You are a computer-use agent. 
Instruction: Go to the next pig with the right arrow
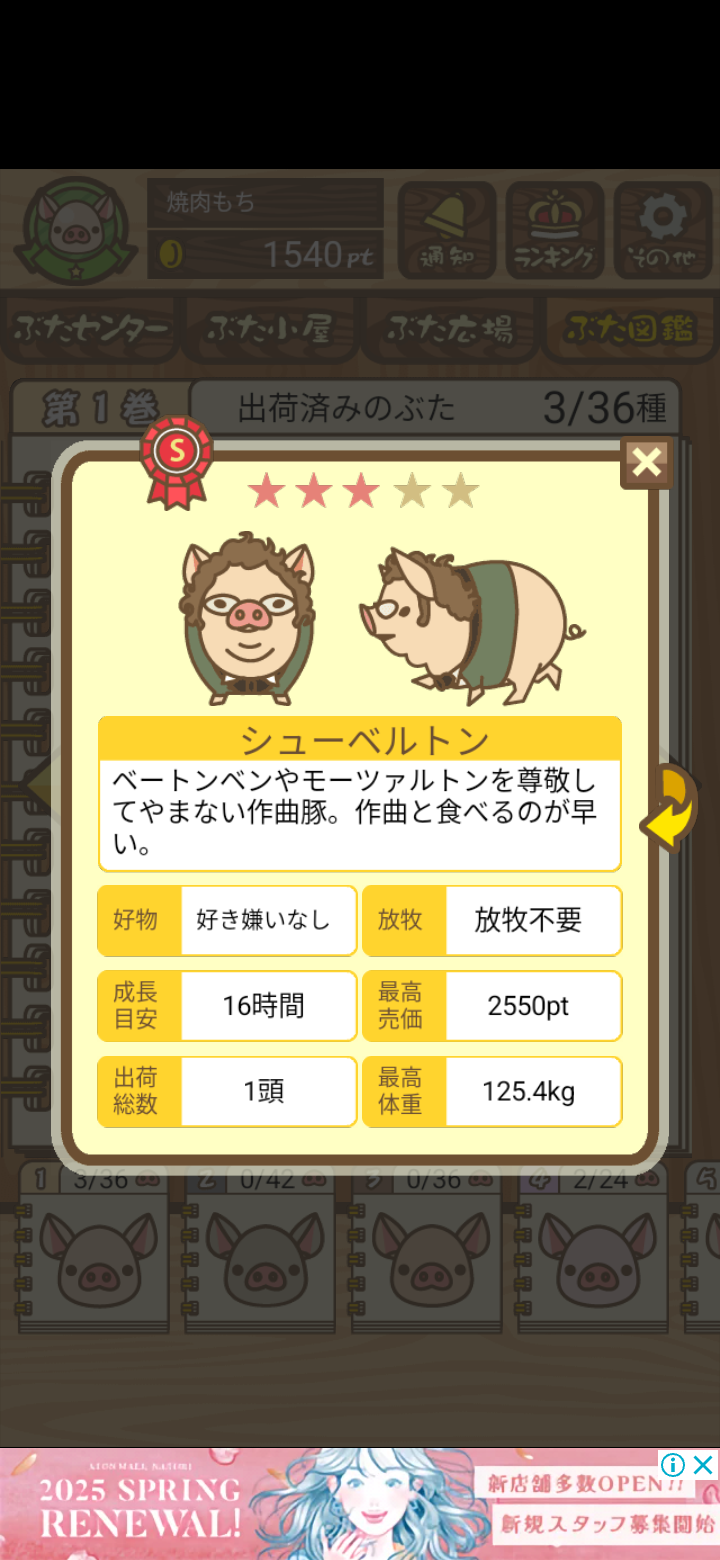tap(671, 807)
